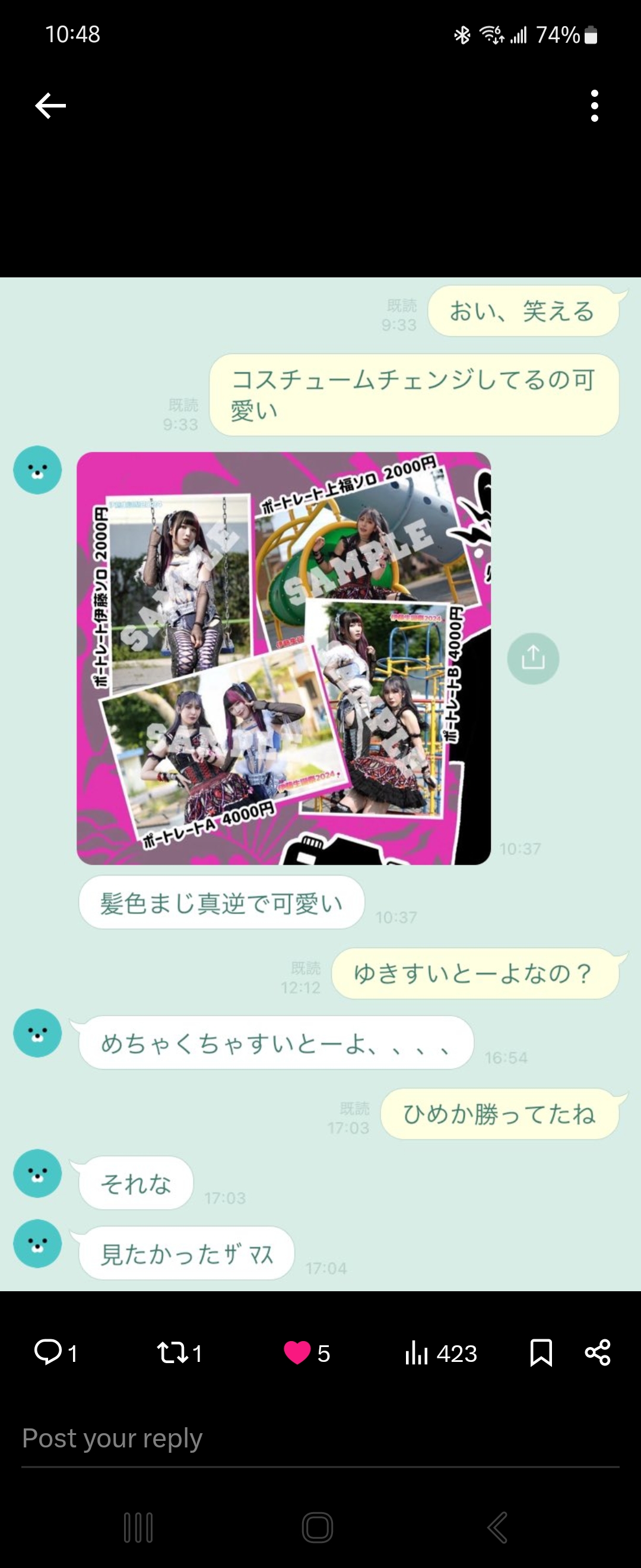Bookmark this post

point(541,1352)
